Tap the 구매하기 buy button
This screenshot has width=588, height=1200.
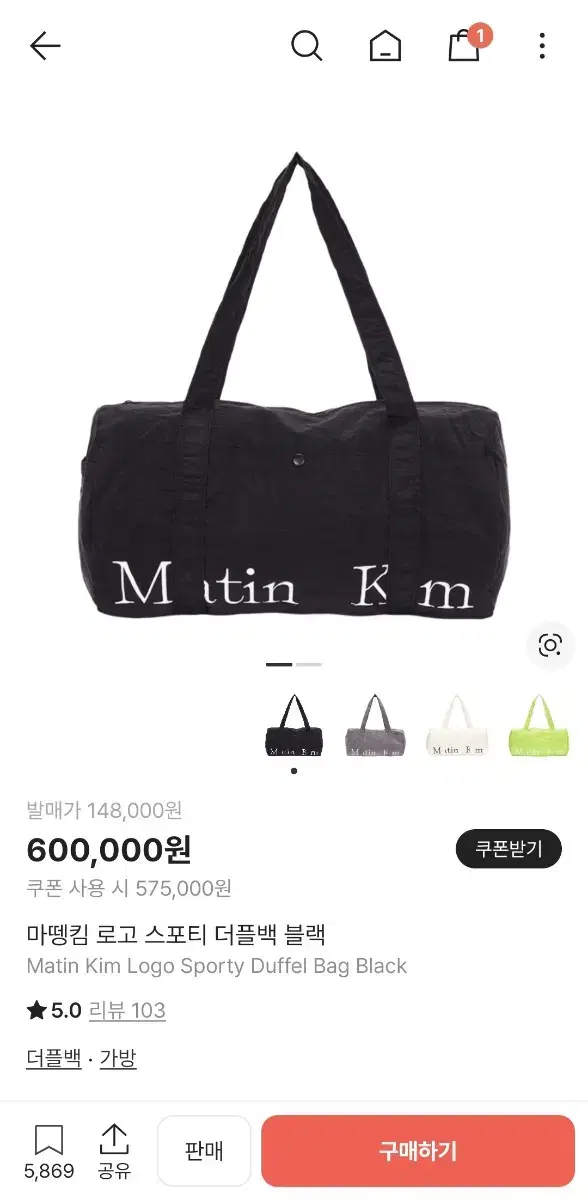pos(418,1151)
